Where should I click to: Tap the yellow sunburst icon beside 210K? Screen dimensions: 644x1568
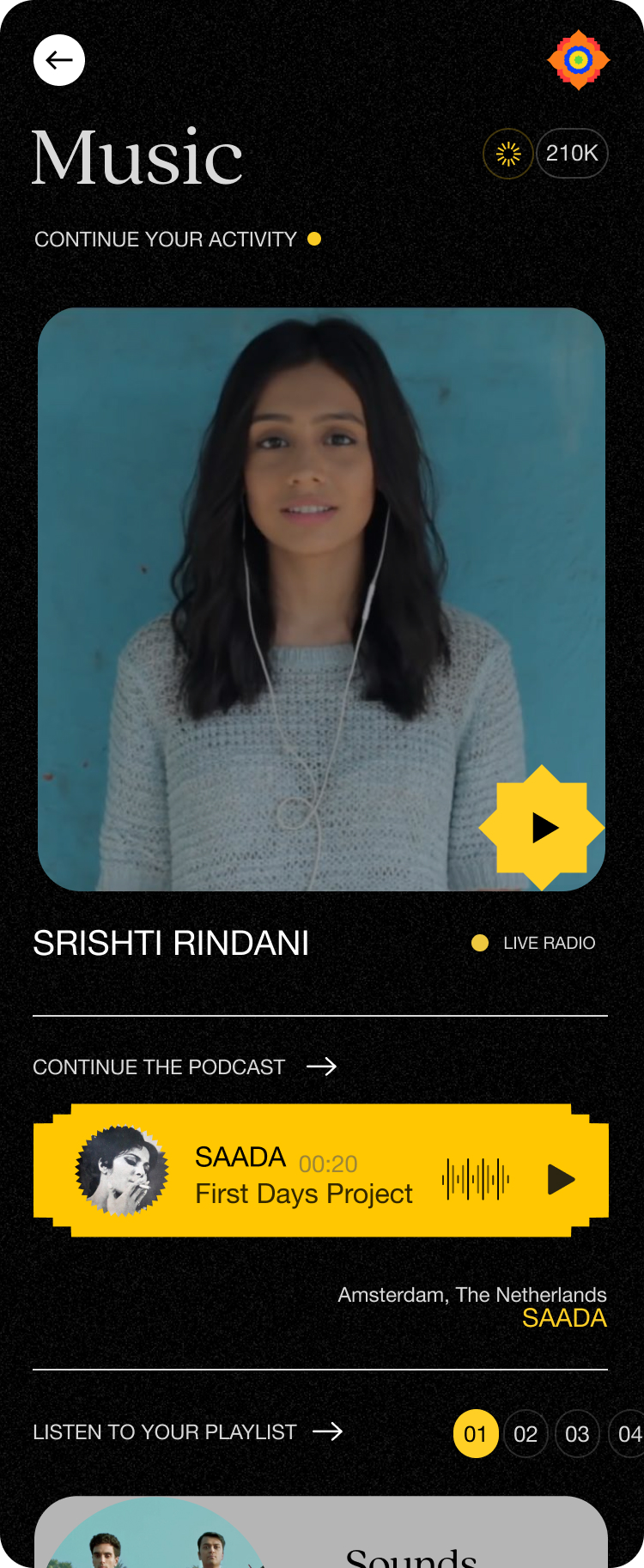click(508, 154)
